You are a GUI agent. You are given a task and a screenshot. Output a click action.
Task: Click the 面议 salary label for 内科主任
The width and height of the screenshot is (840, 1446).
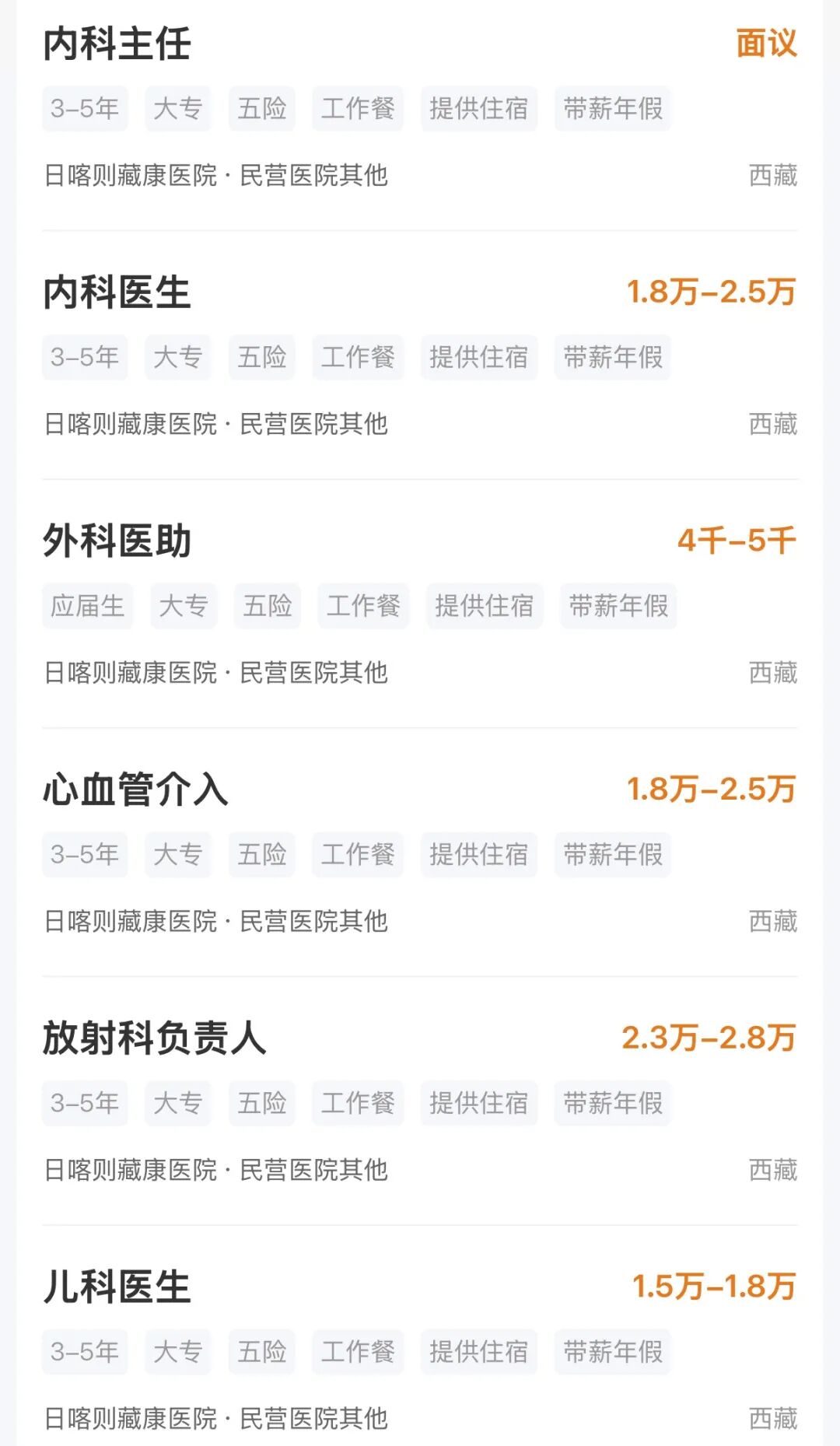click(x=765, y=45)
